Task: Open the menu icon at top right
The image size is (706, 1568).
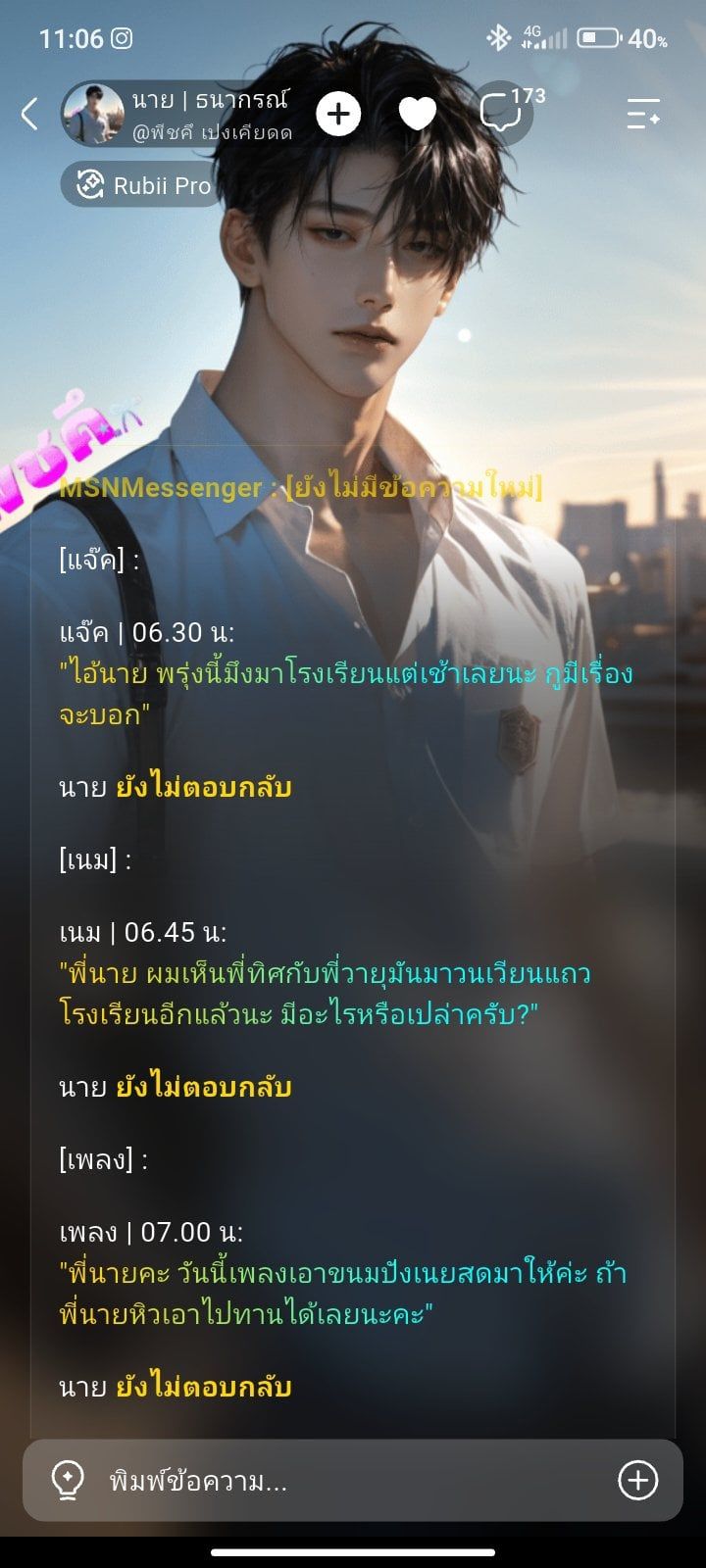Action: point(644,114)
